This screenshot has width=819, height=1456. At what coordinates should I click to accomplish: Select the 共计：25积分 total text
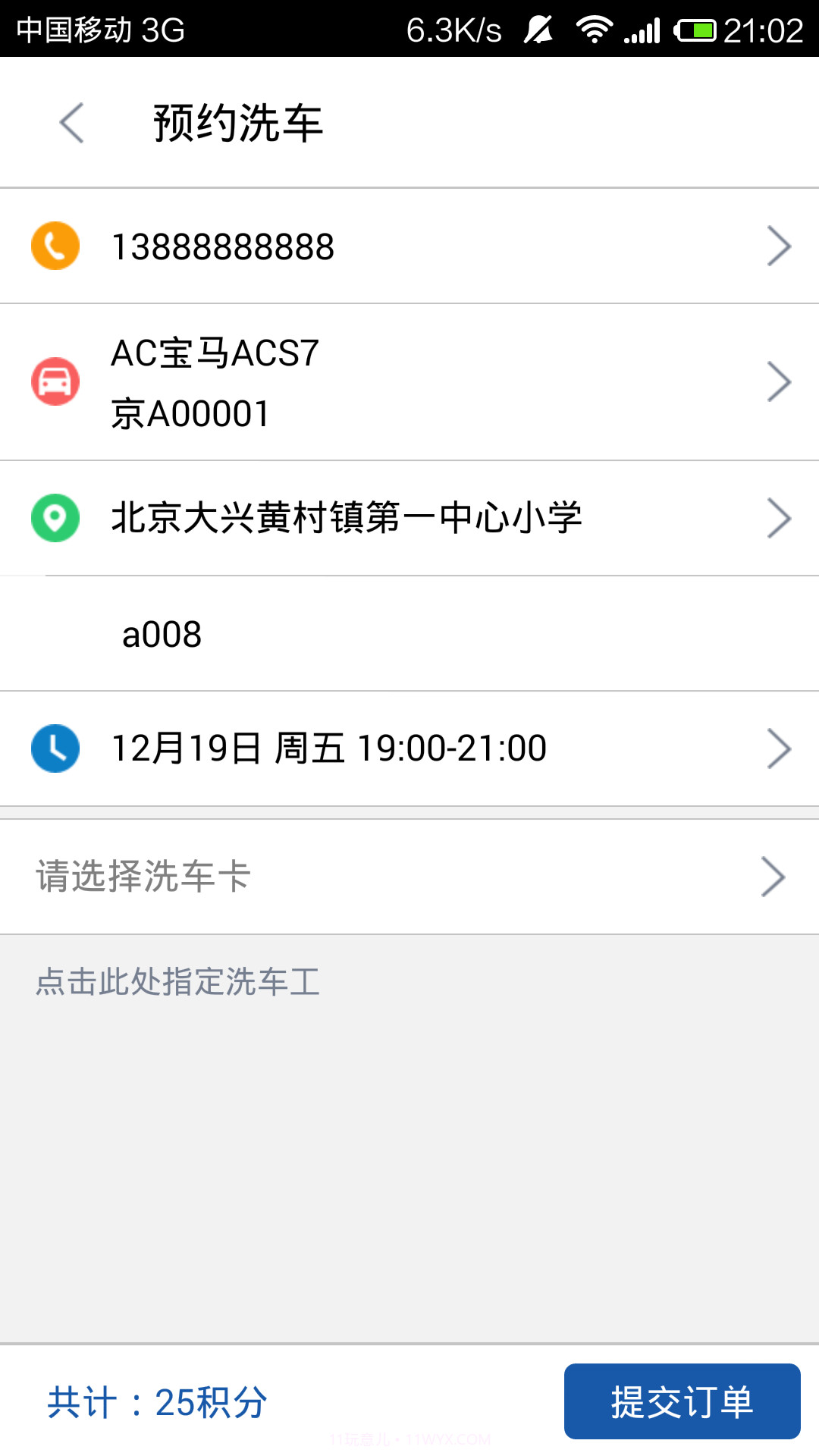[x=155, y=1403]
